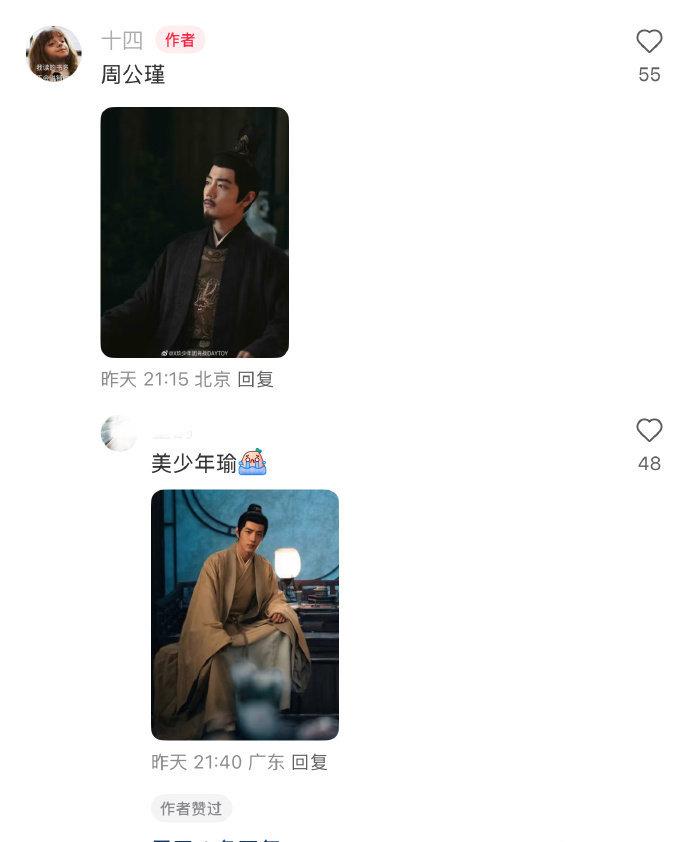Open the avatar of 十四

(x=54, y=54)
